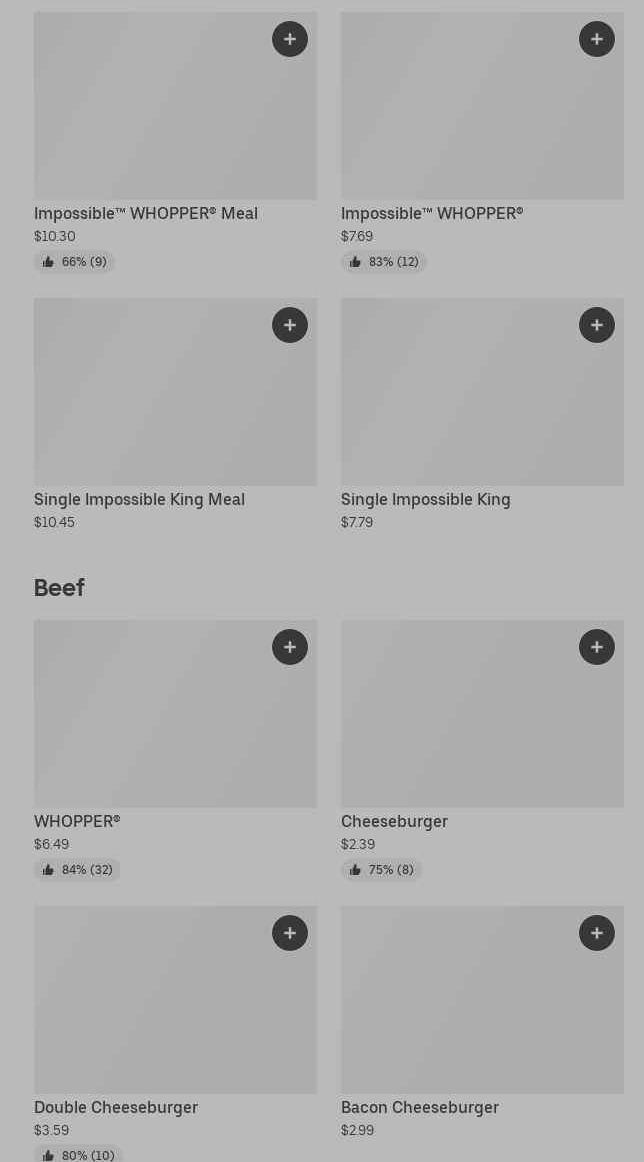Open the Impossible WHOPPER Meal item card
The height and width of the screenshot is (1162, 644).
(175, 142)
